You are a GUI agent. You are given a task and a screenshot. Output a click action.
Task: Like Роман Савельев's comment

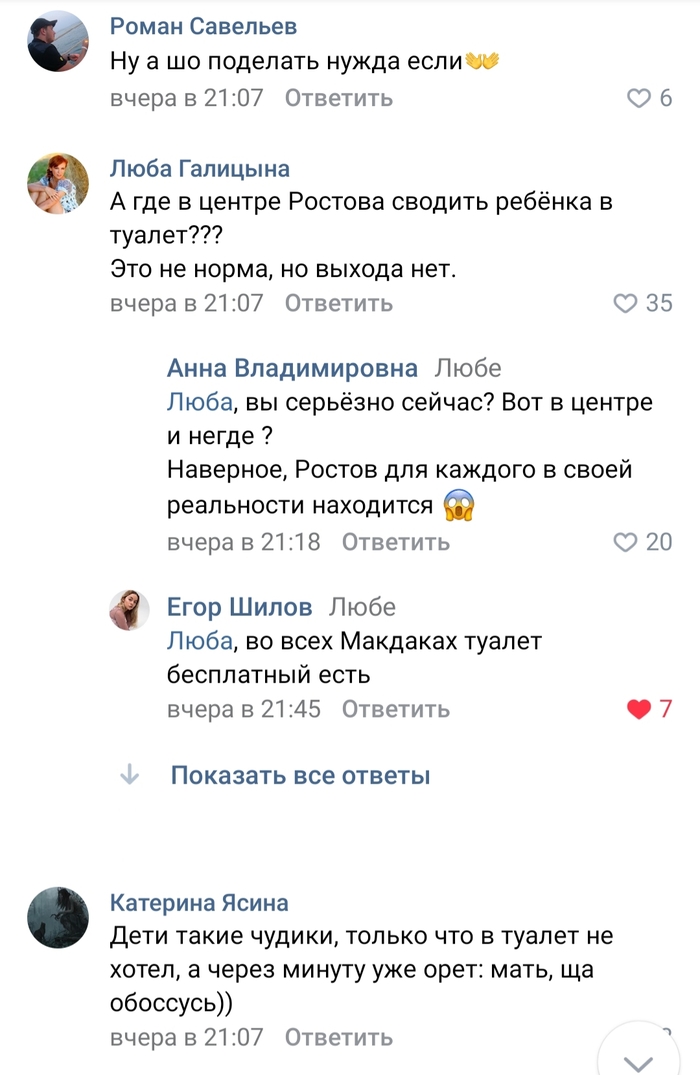click(x=638, y=98)
